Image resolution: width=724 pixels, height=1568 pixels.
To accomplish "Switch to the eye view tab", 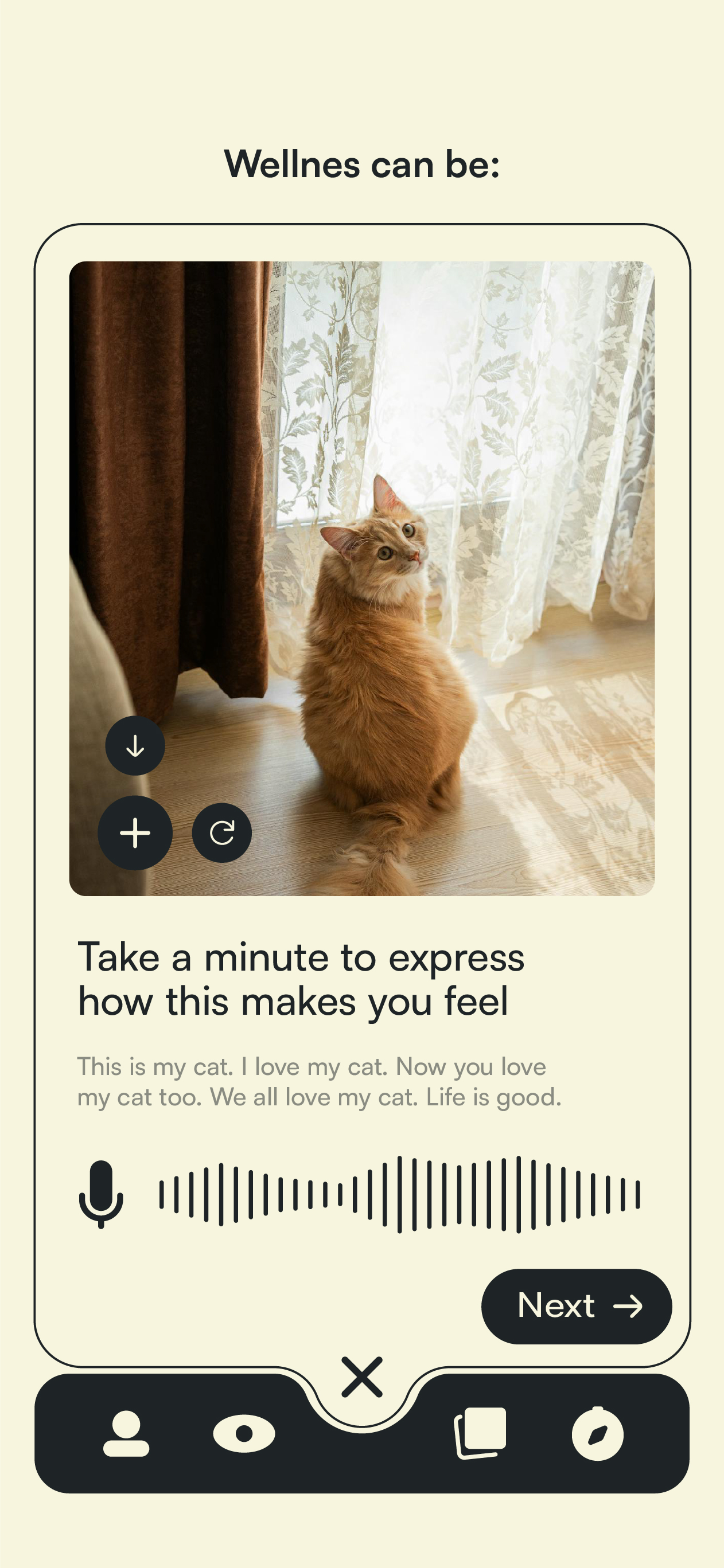I will pyautogui.click(x=244, y=1433).
